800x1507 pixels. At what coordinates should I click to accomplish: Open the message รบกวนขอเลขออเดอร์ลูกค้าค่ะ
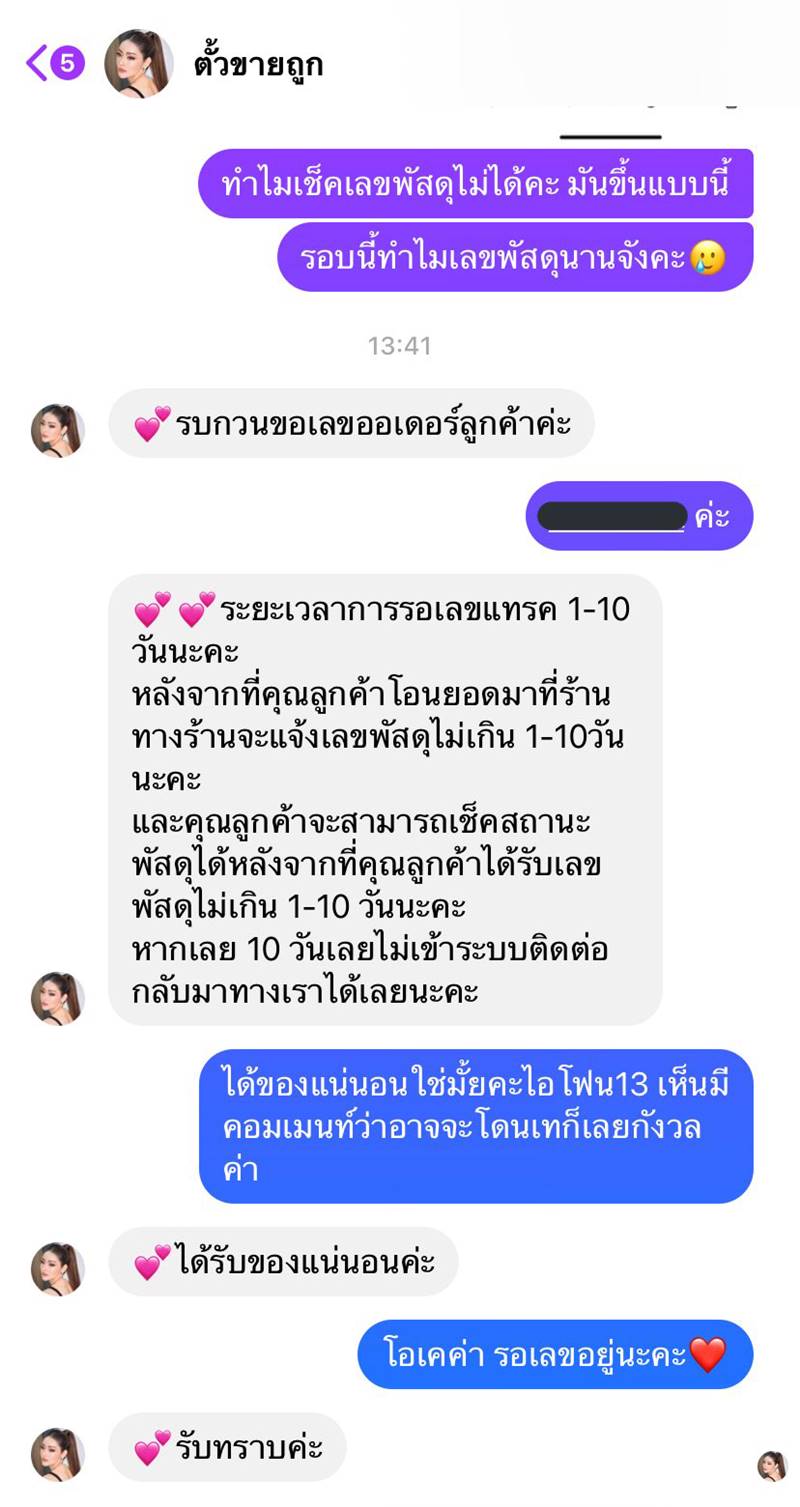pyautogui.click(x=352, y=424)
